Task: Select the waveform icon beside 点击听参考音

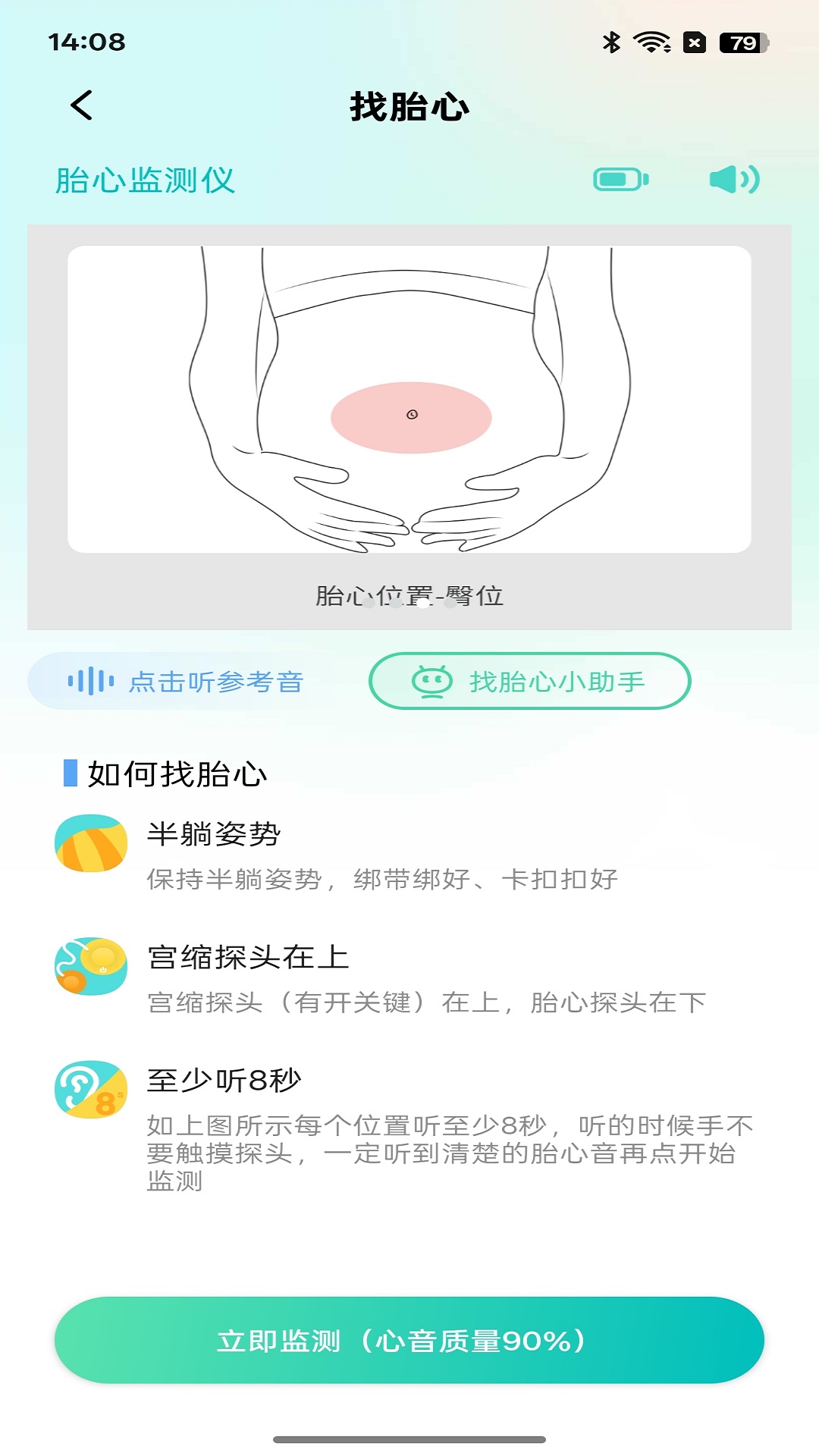Action: click(x=91, y=681)
